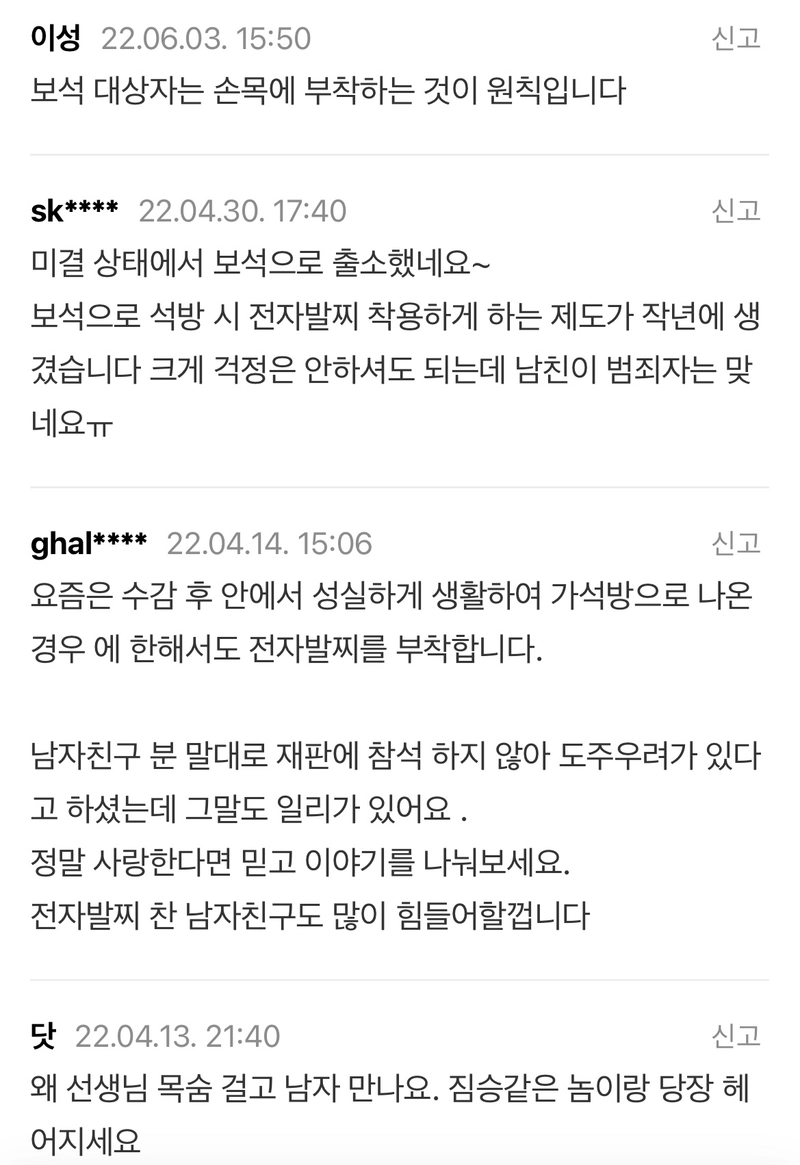This screenshot has height=1165, width=800.
Task: Report the comment by sk****
Action: 736,211
